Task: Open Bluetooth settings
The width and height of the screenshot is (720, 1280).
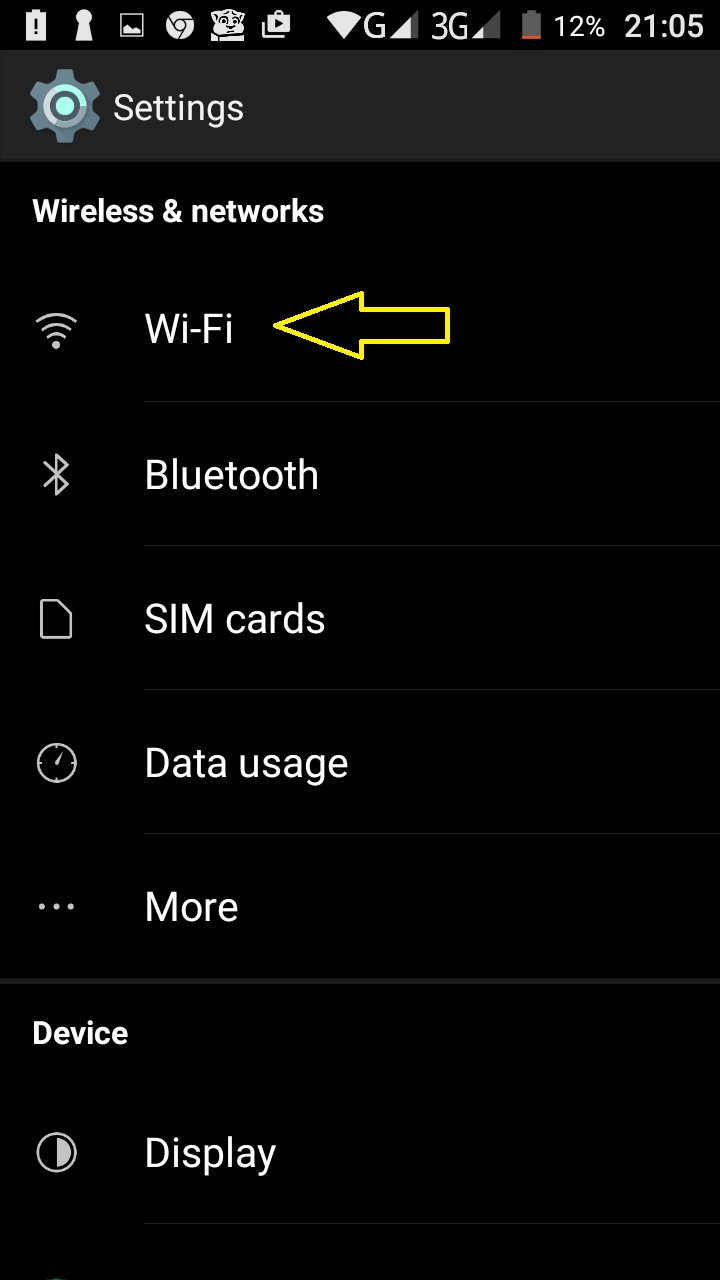Action: pyautogui.click(x=231, y=475)
